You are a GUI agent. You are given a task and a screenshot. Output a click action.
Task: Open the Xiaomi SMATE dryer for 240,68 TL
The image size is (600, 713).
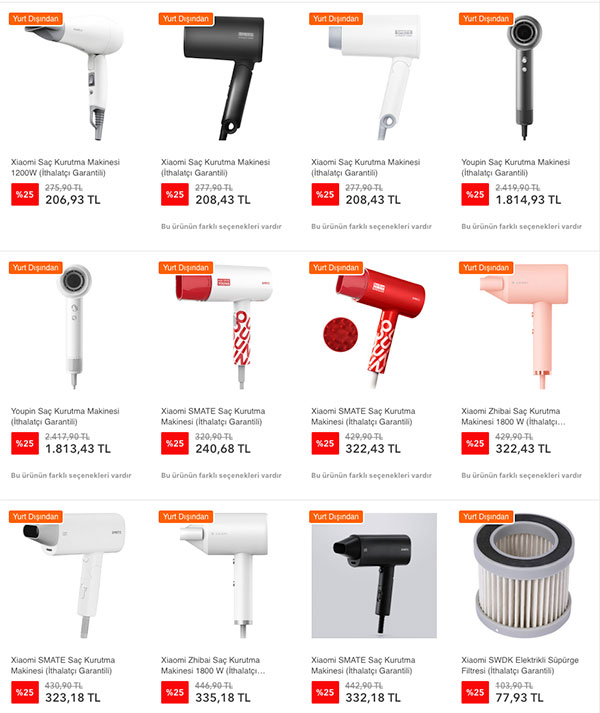click(x=223, y=325)
